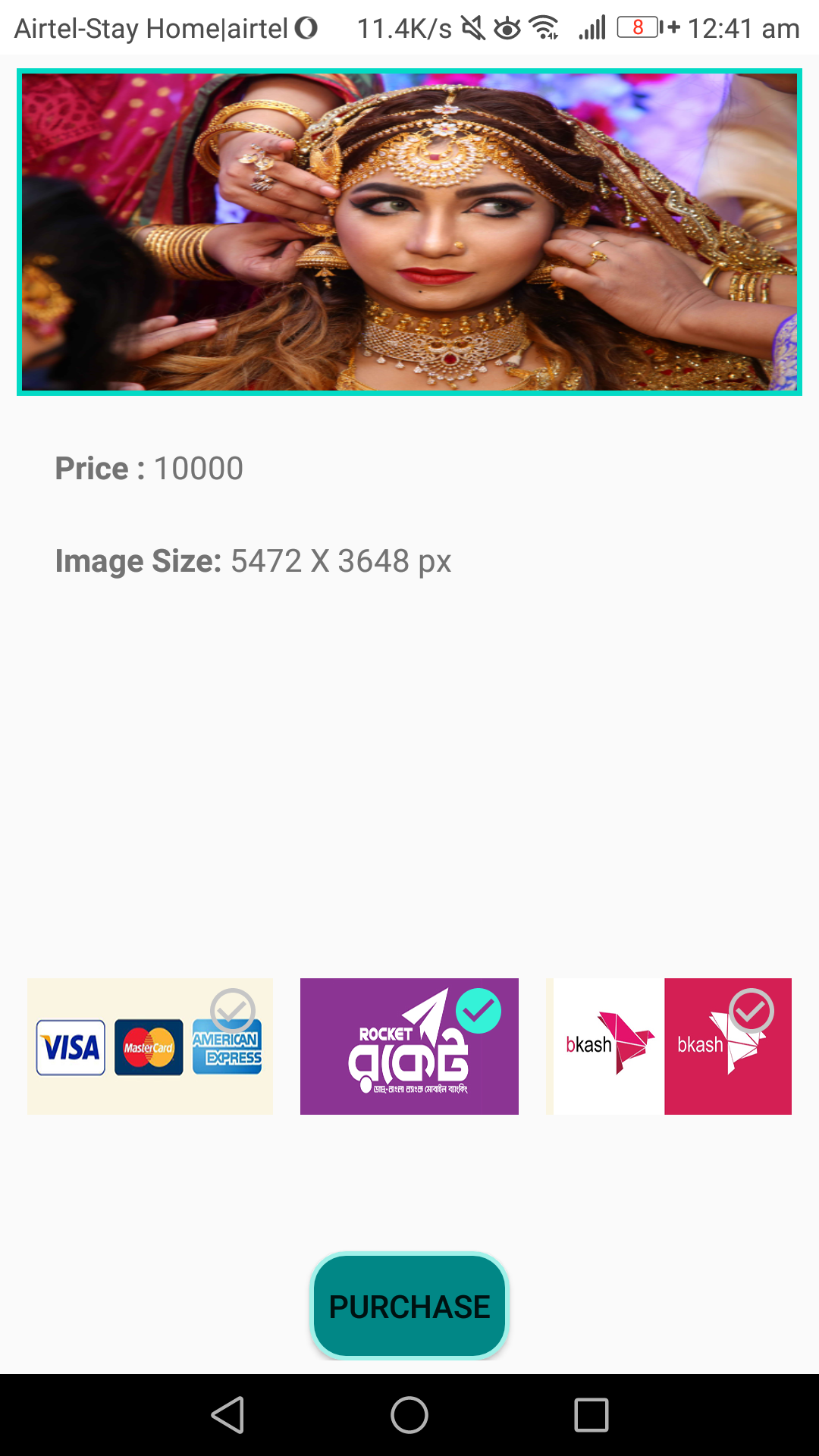Enable the Rocket payment method checkmark

pos(477,1011)
